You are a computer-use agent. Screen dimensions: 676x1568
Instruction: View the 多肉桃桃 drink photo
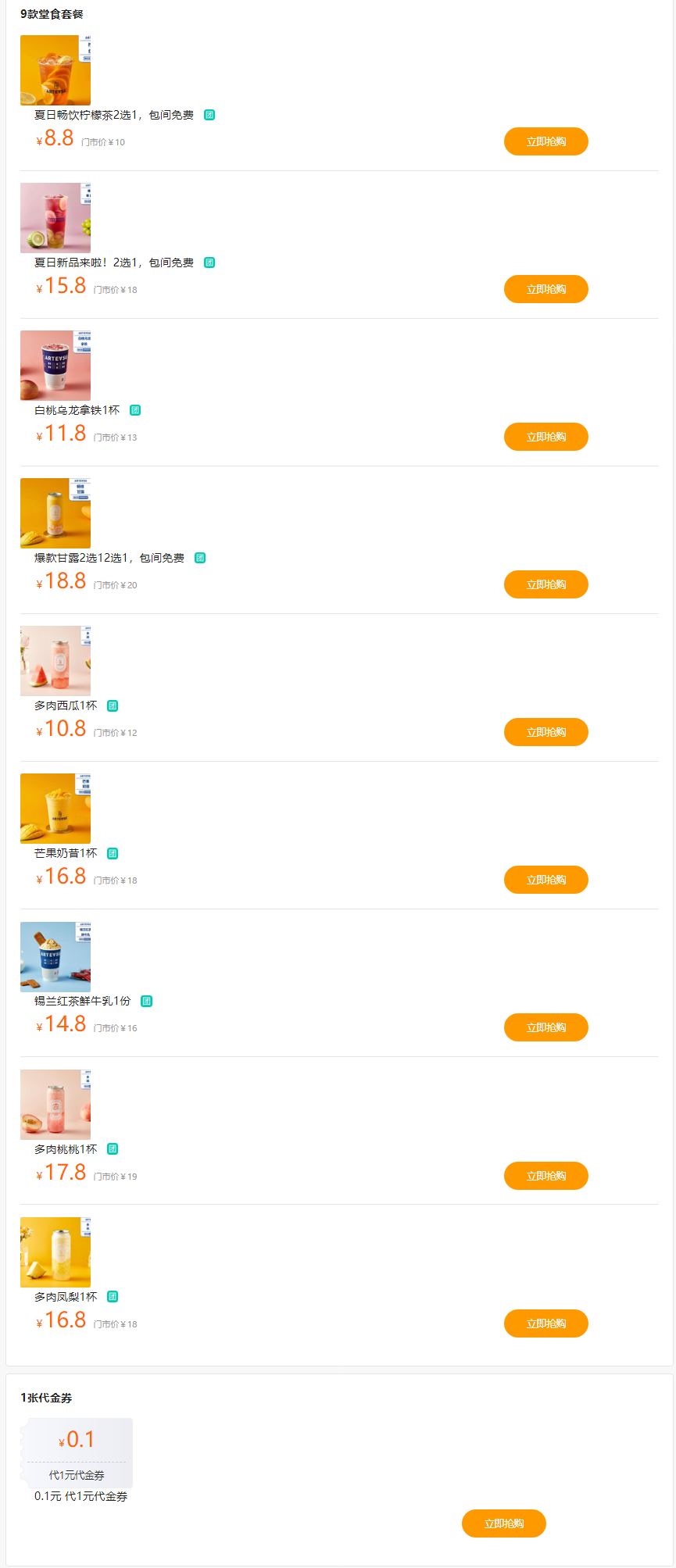(55, 1105)
